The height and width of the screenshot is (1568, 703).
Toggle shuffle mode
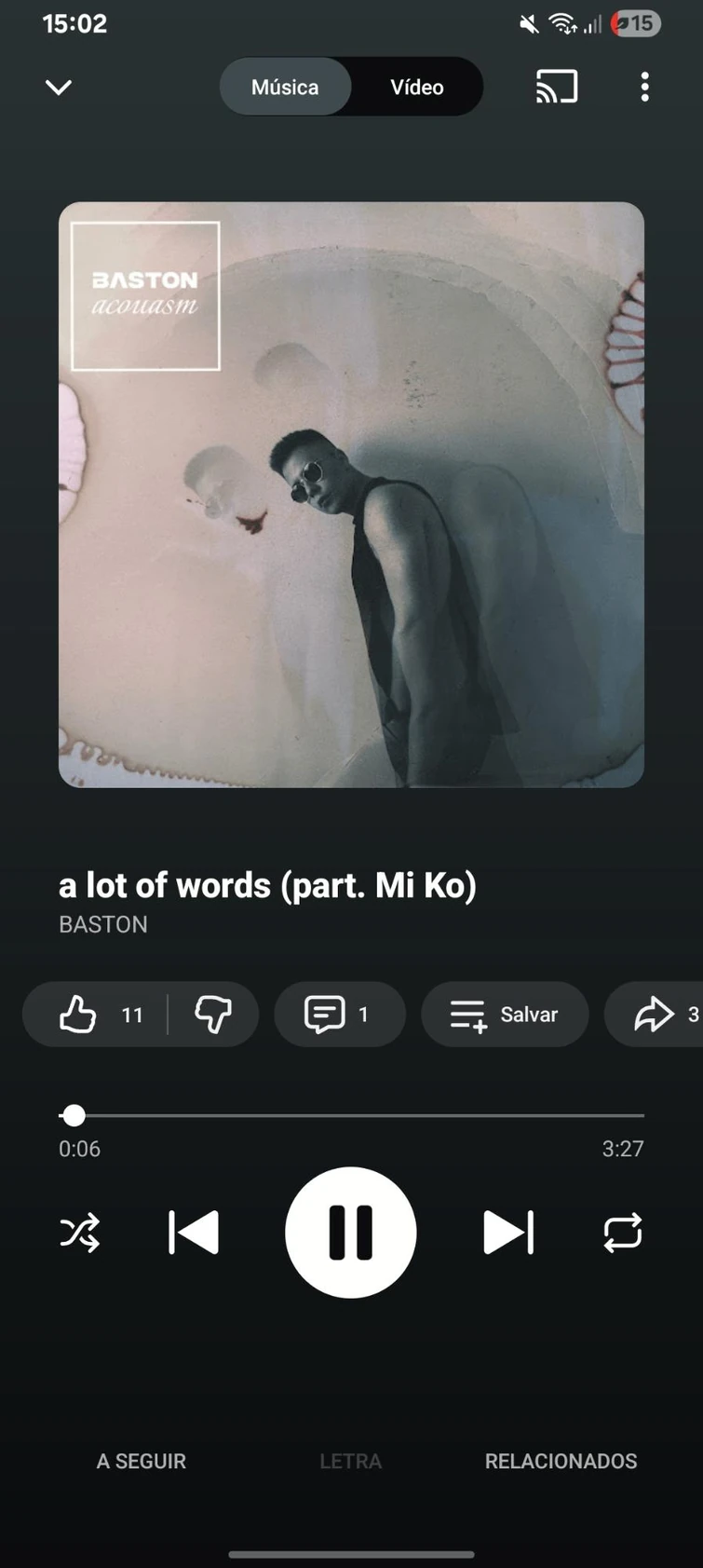[x=80, y=1233]
